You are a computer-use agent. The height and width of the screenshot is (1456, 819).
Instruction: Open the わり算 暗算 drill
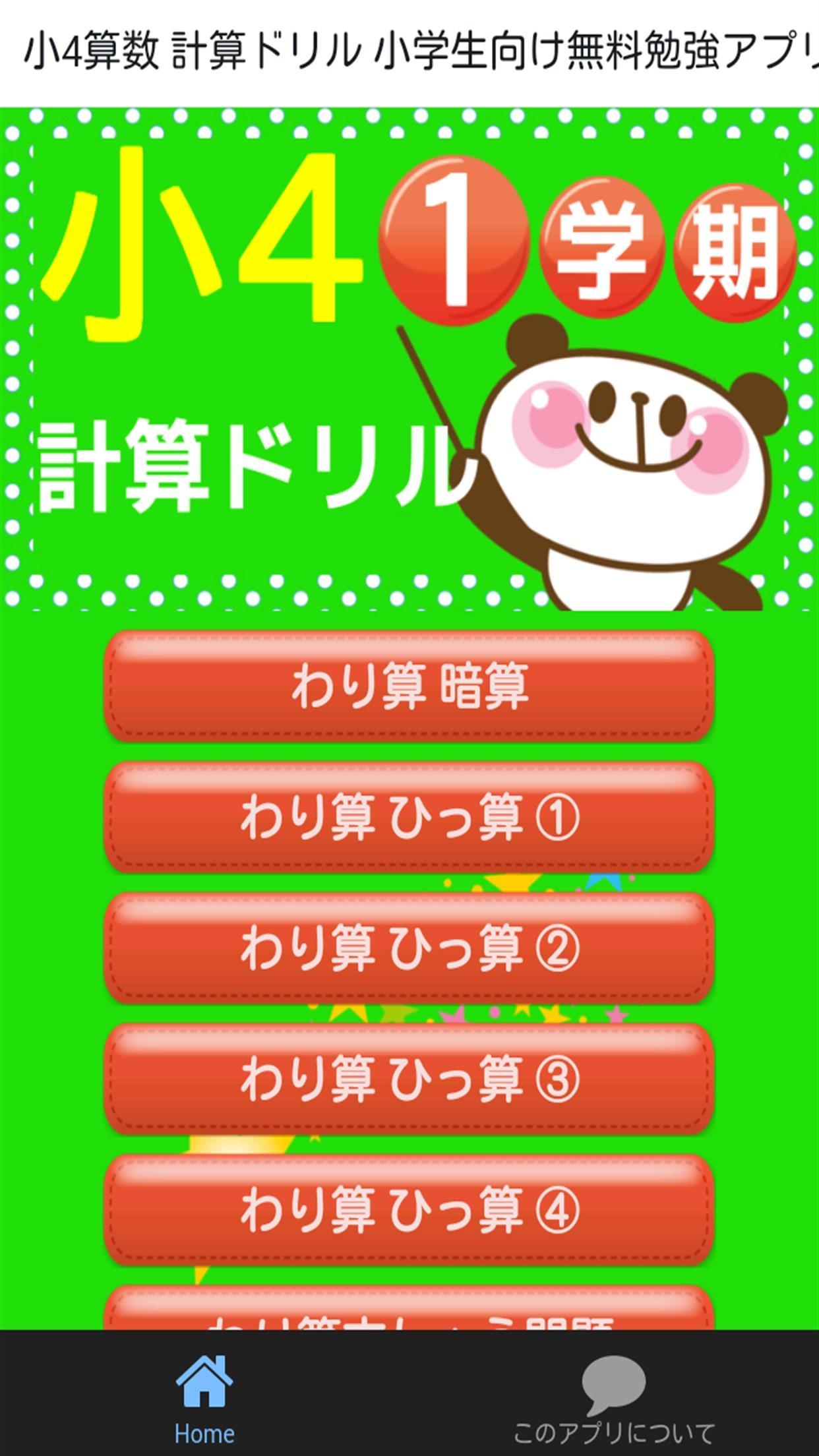[409, 686]
